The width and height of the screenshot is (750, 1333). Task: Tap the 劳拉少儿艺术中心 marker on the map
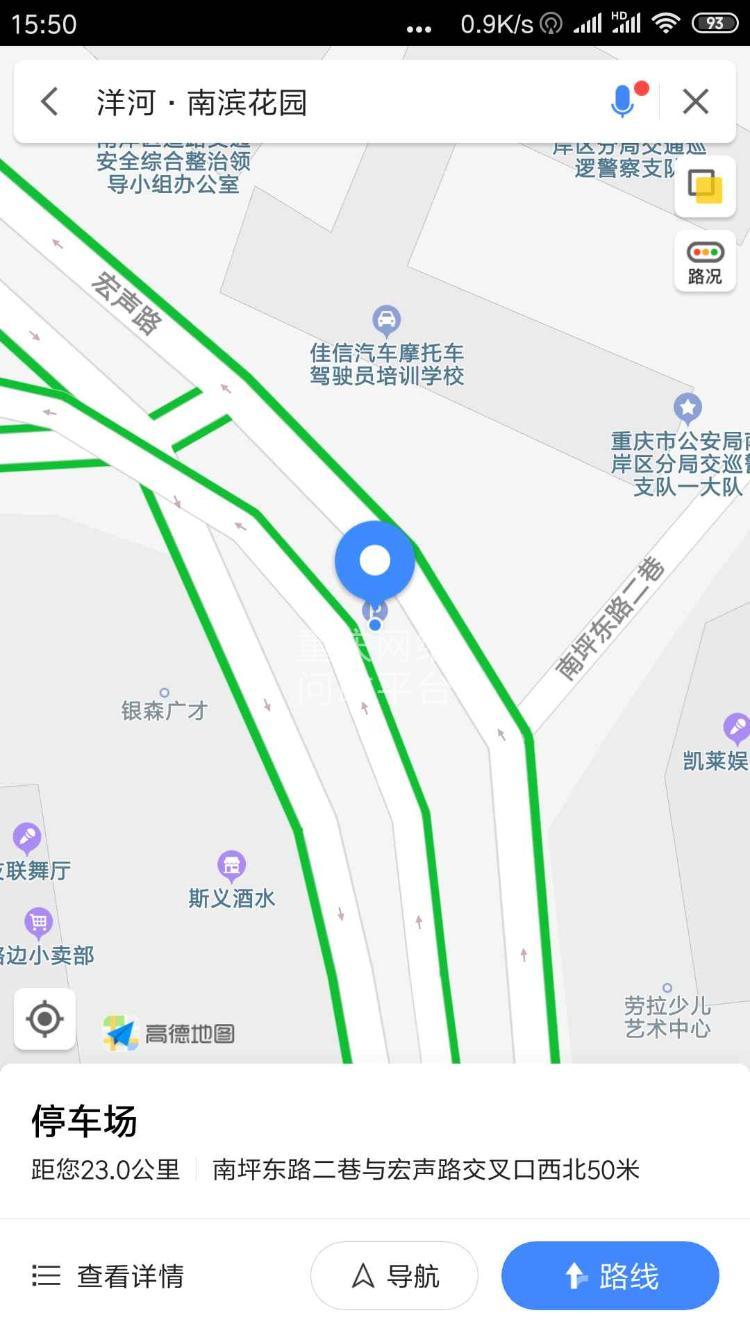(x=667, y=990)
